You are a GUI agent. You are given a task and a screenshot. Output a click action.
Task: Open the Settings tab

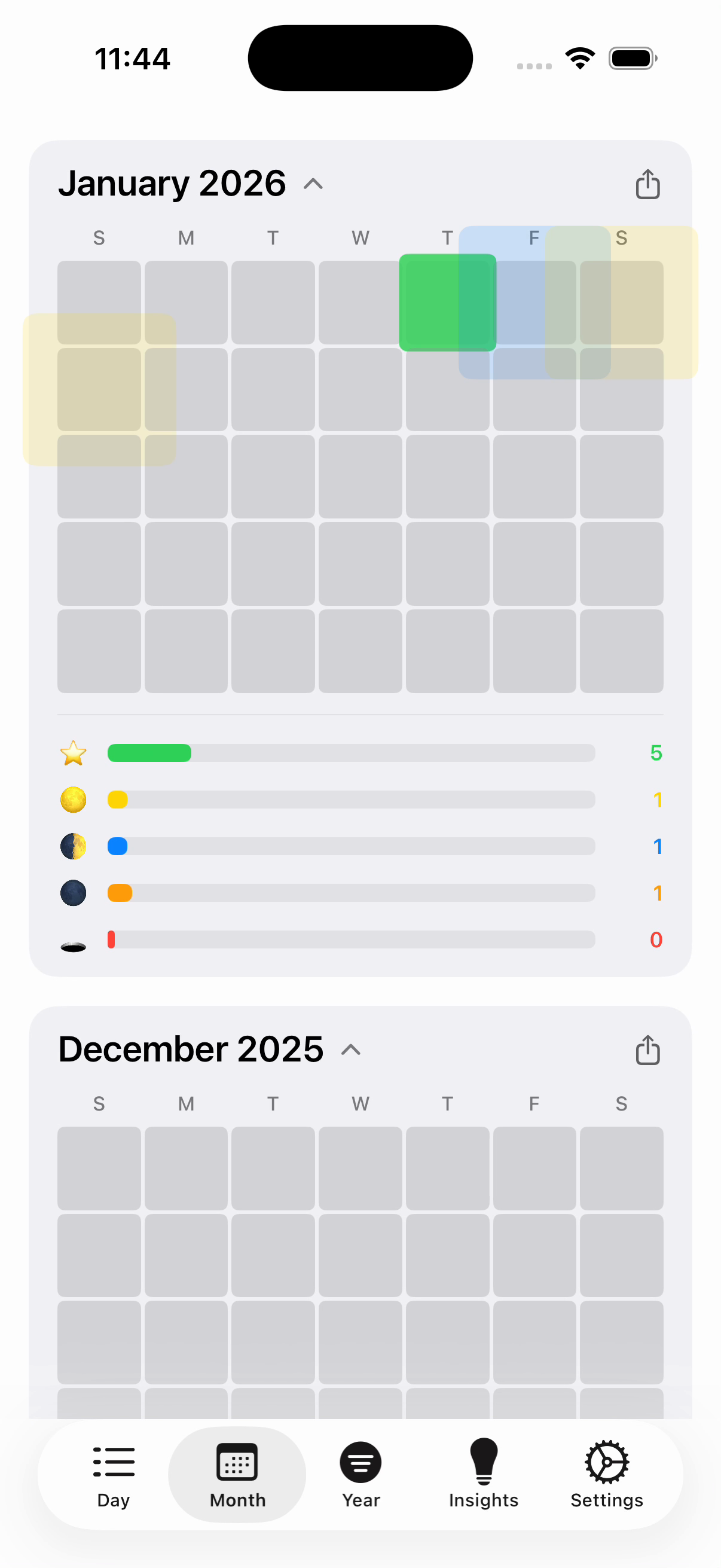[607, 1474]
